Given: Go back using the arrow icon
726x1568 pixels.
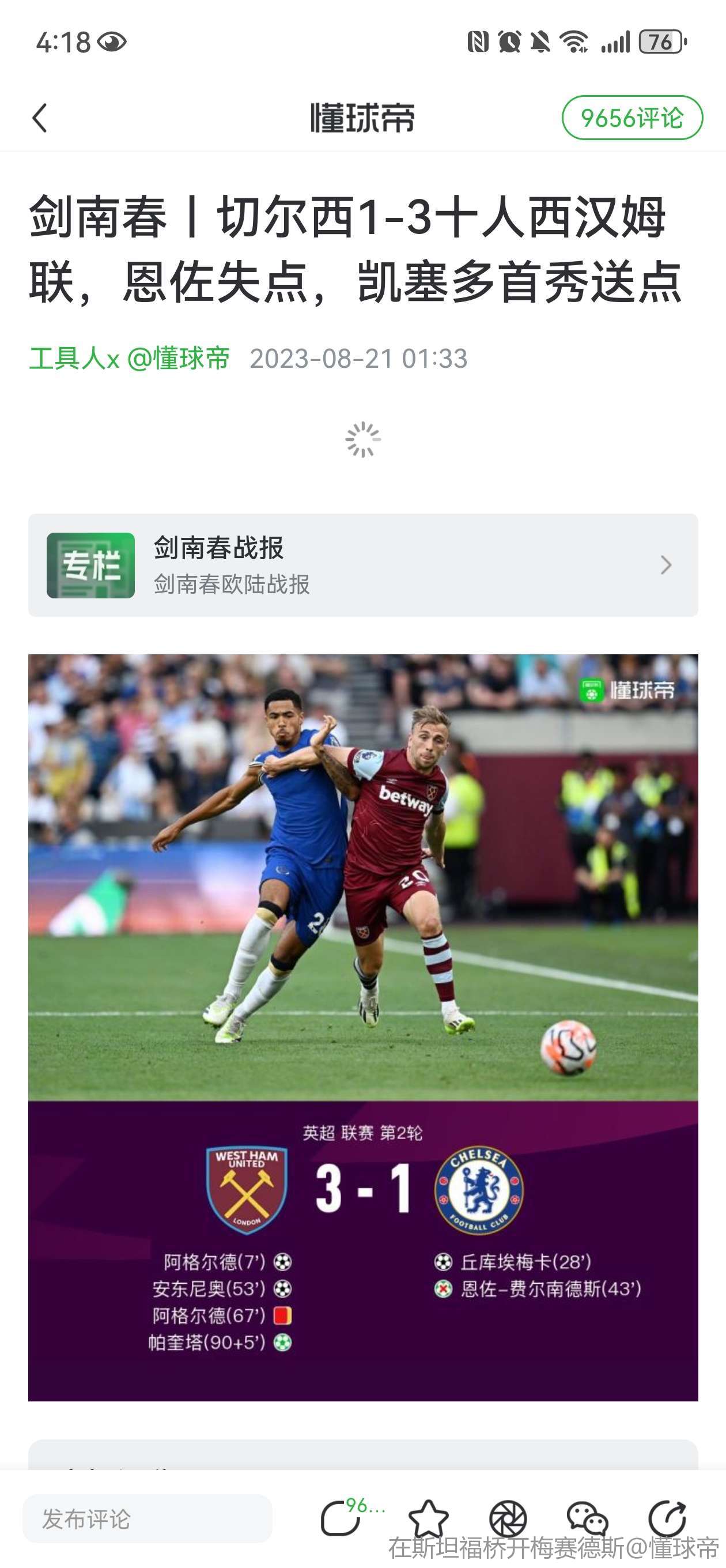Looking at the screenshot, I should point(40,118).
